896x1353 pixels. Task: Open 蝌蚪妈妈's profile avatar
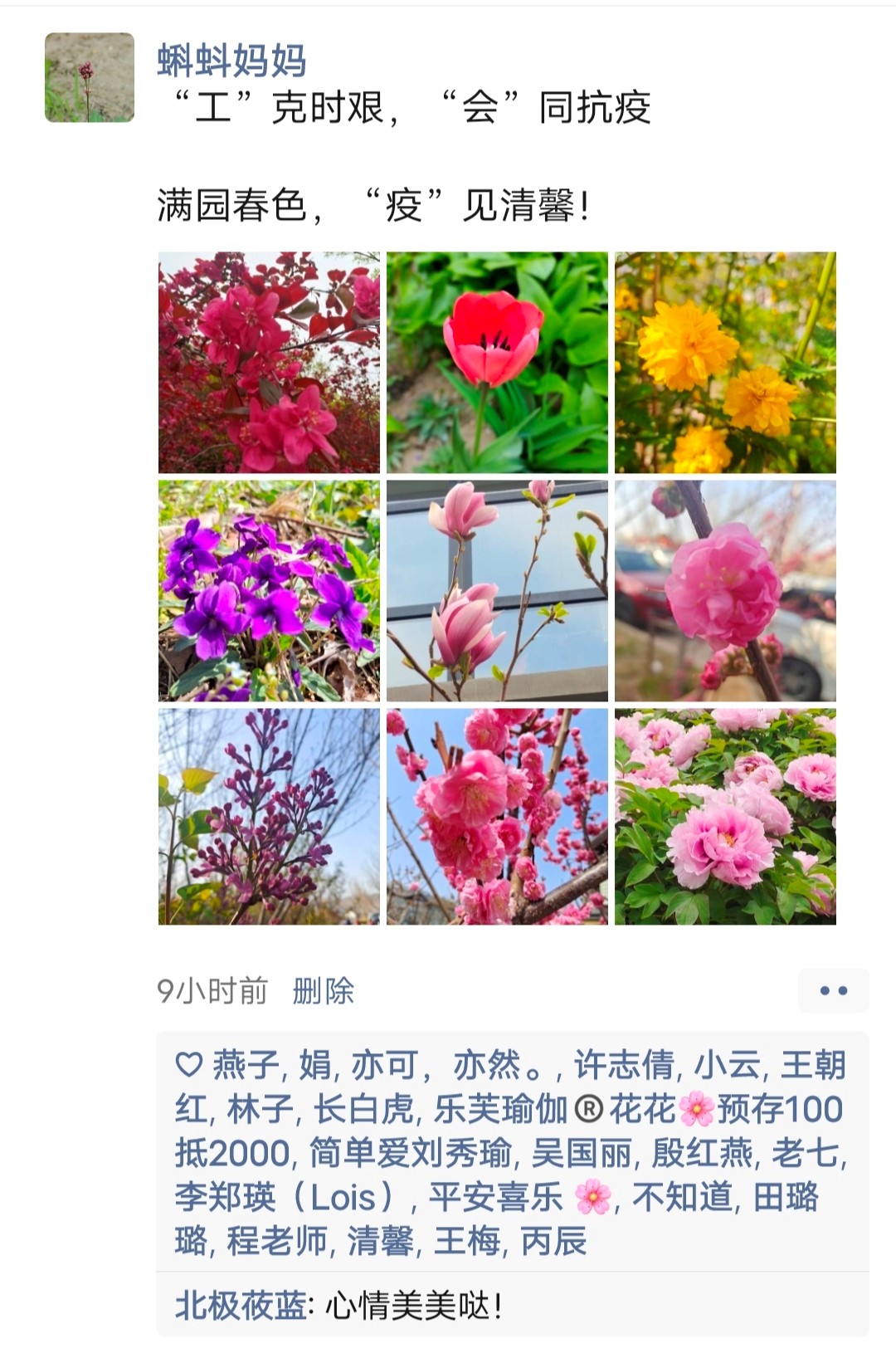[90, 77]
